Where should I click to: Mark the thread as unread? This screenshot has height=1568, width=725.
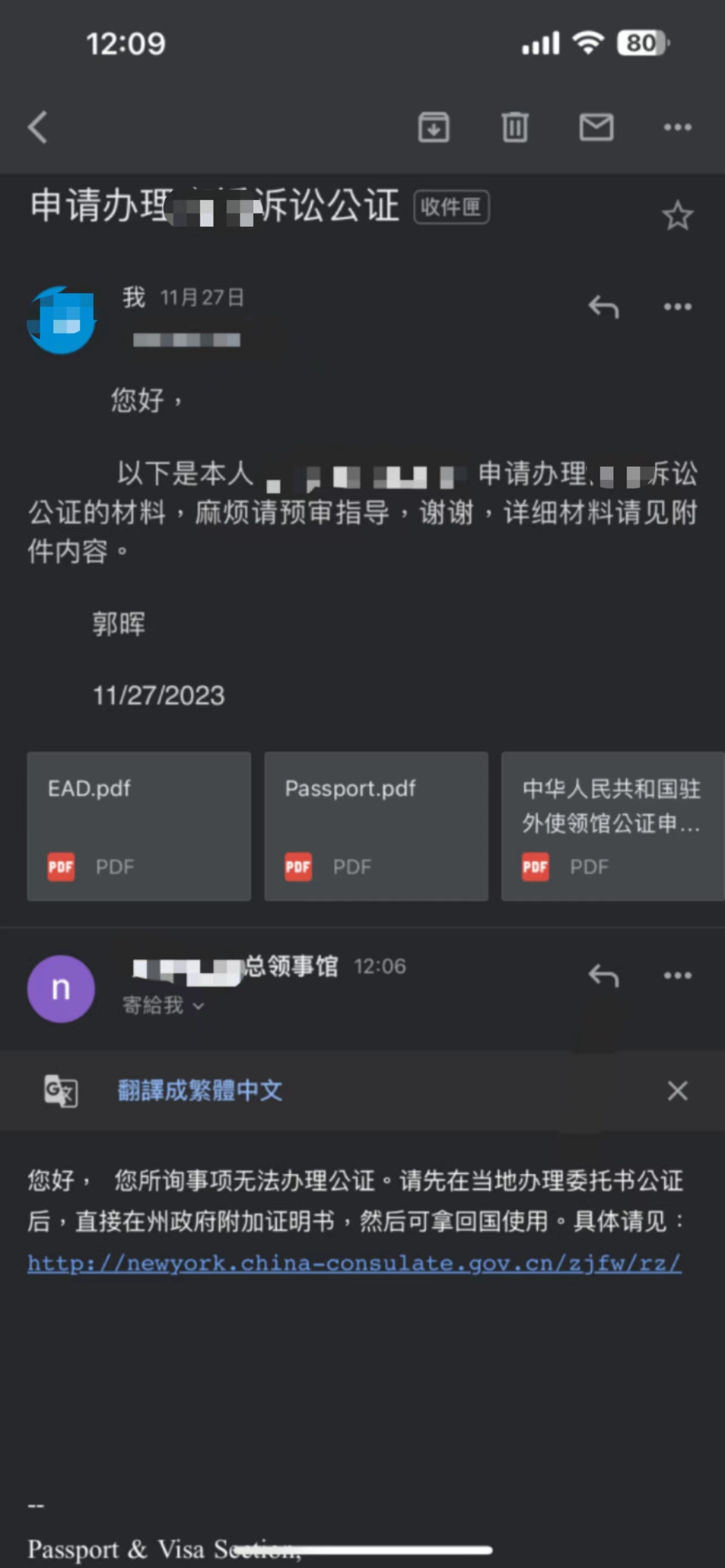(596, 127)
